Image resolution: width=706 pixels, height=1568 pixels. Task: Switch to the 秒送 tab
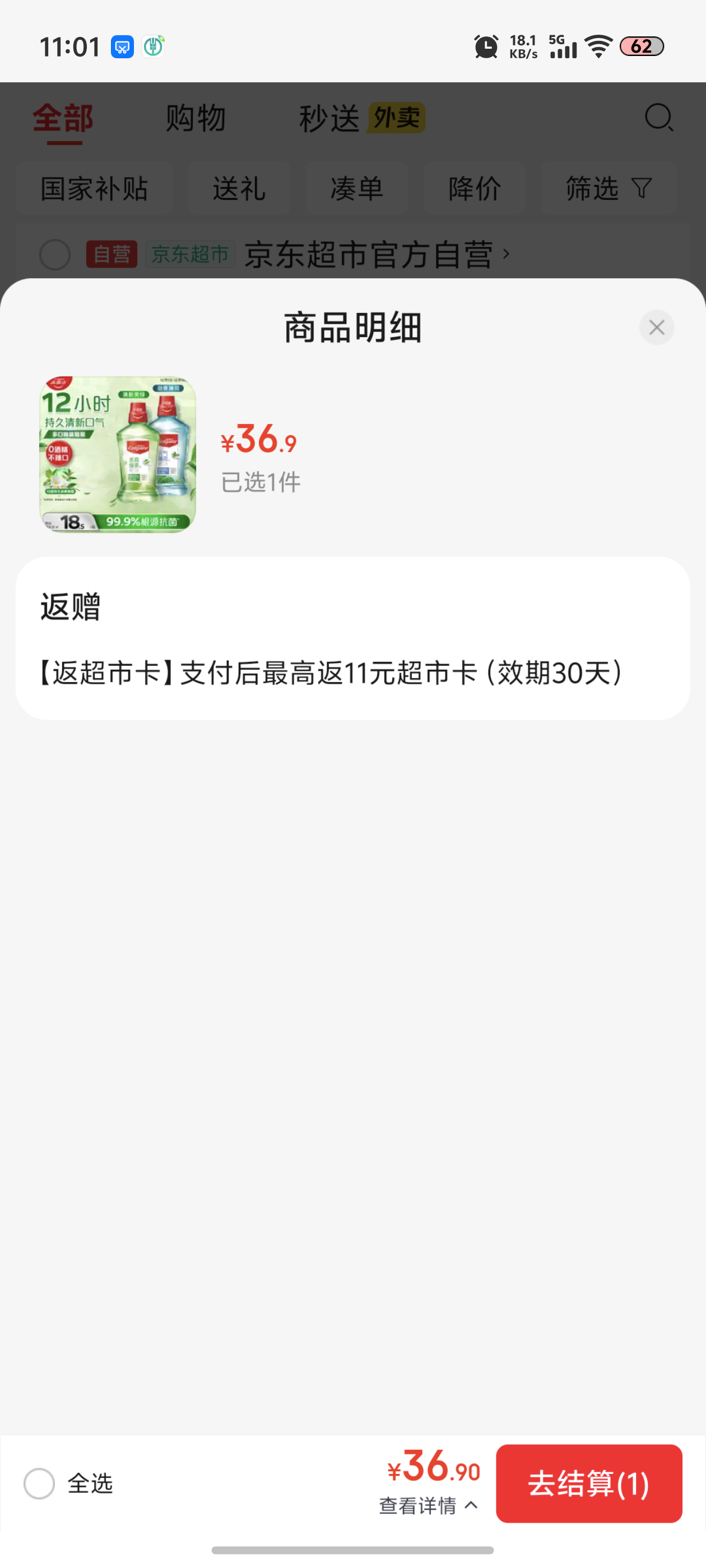tap(329, 118)
